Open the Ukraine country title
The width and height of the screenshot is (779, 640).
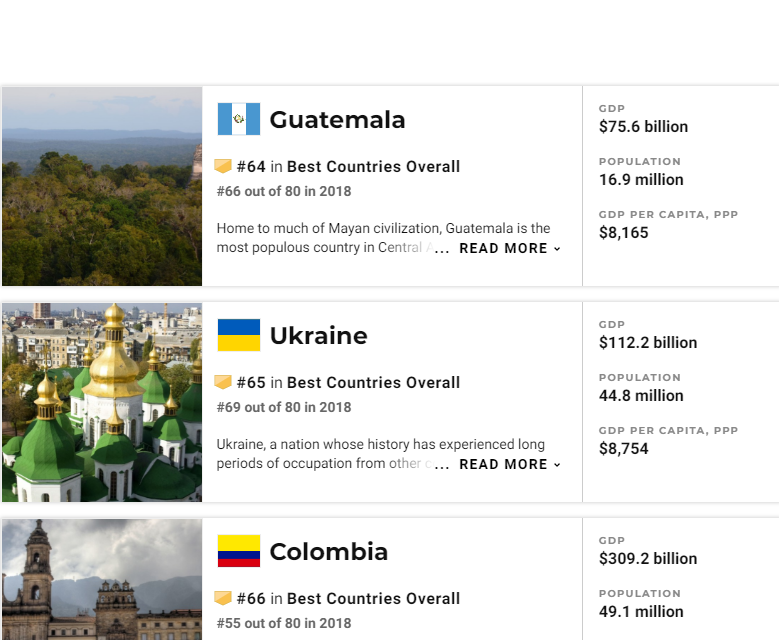318,336
